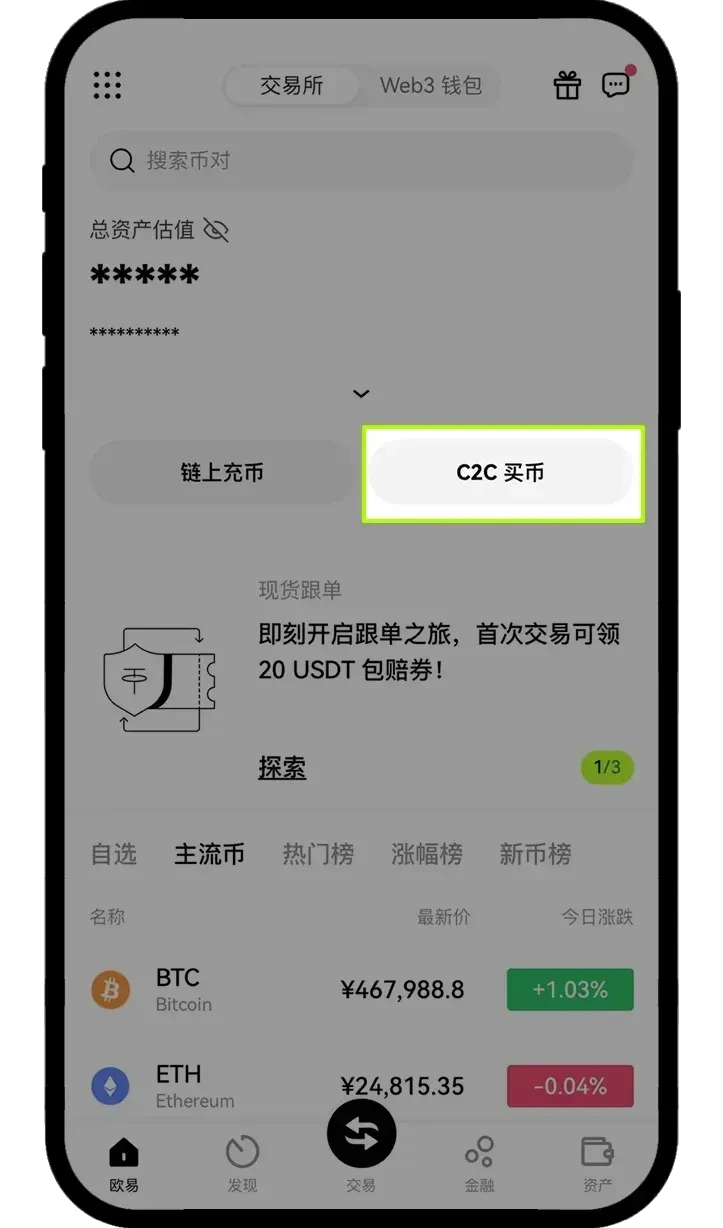Viewport: 723px width, 1228px height.
Task: View the 涨幅榜 tab
Action: (427, 855)
